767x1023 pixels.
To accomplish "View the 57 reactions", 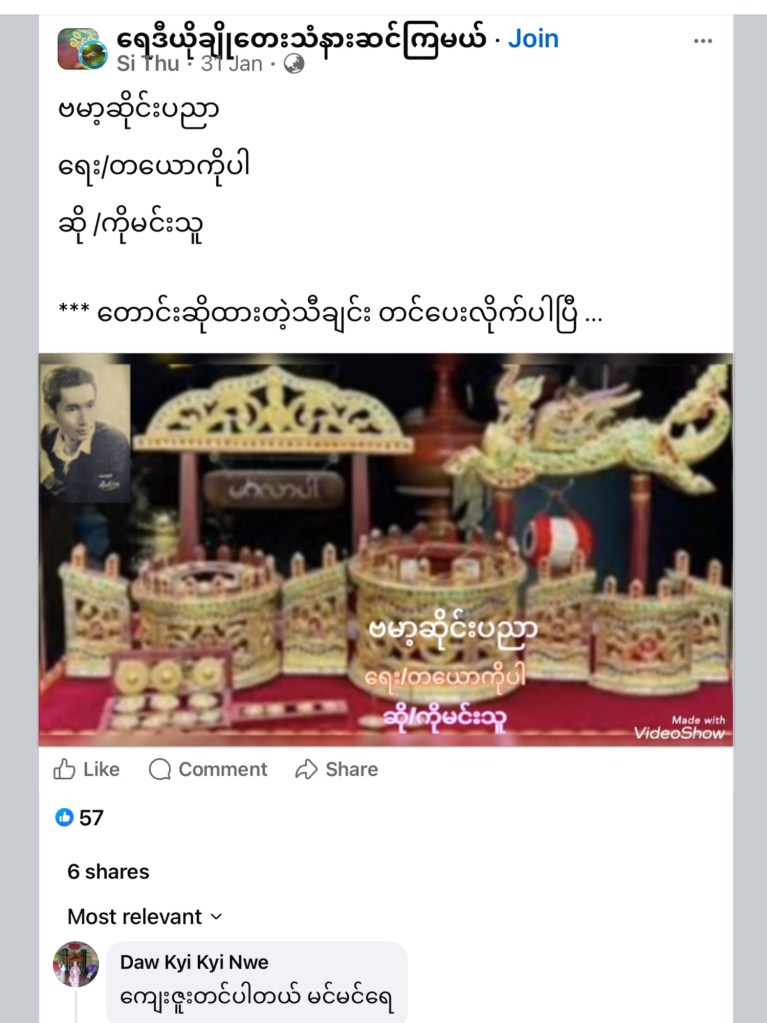I will click(80, 818).
